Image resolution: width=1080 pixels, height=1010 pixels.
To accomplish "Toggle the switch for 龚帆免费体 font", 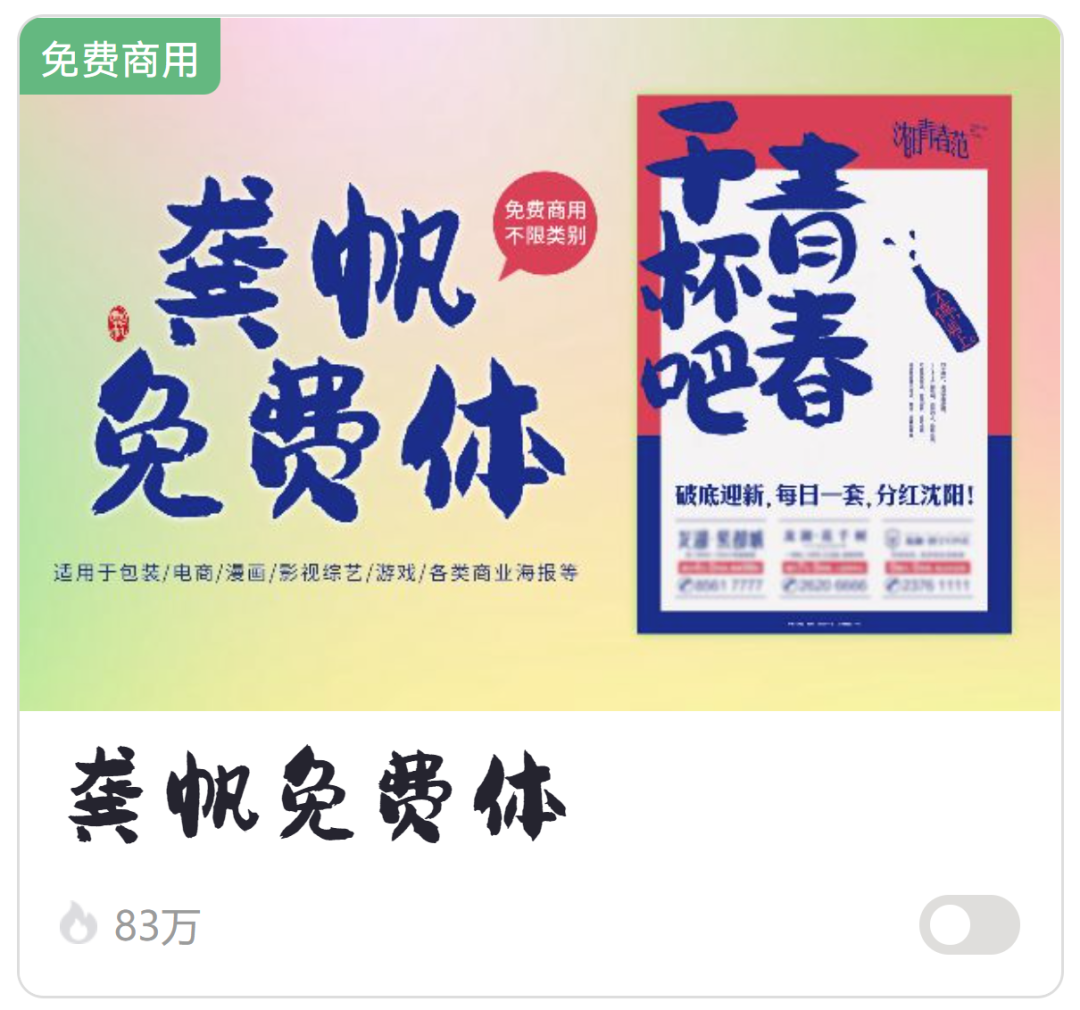I will pyautogui.click(x=968, y=925).
